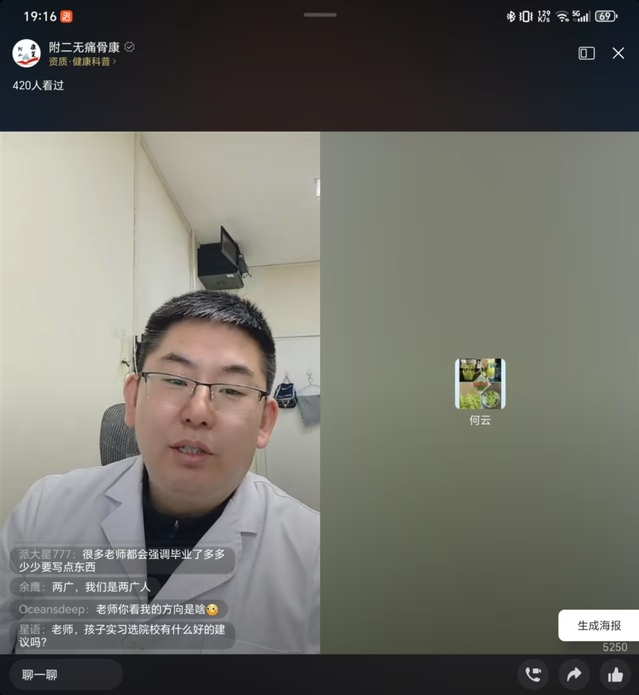
Task: Like the live stream
Action: 616,675
